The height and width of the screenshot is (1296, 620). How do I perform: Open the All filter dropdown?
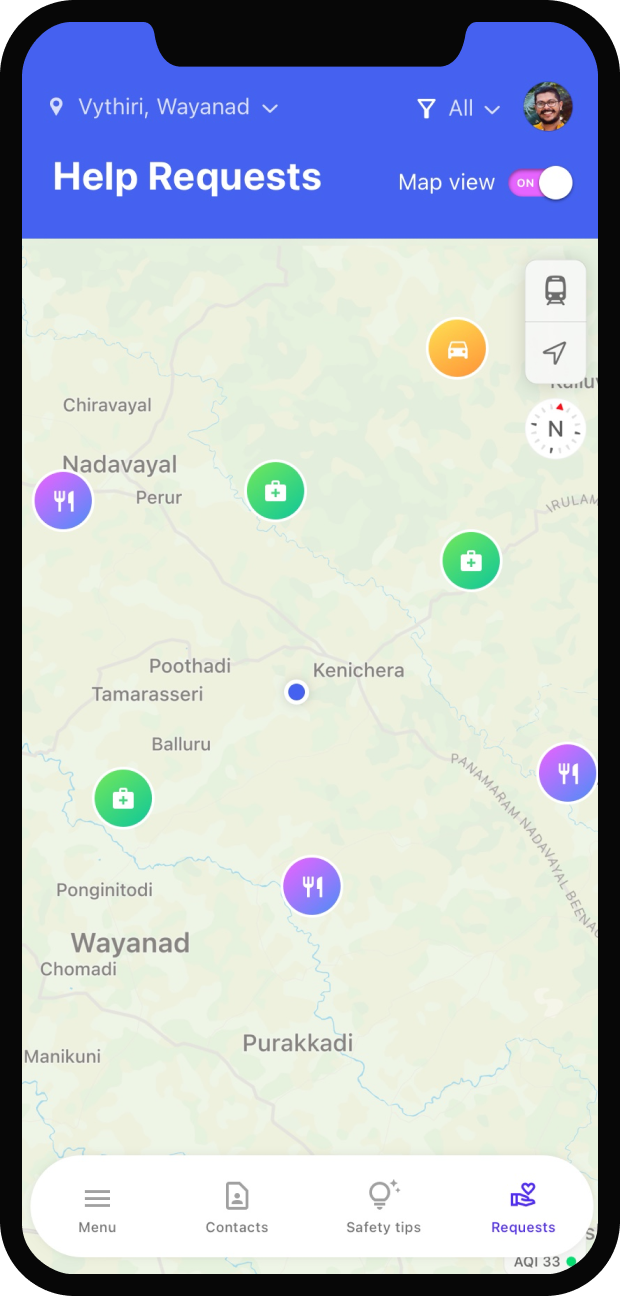pos(459,108)
